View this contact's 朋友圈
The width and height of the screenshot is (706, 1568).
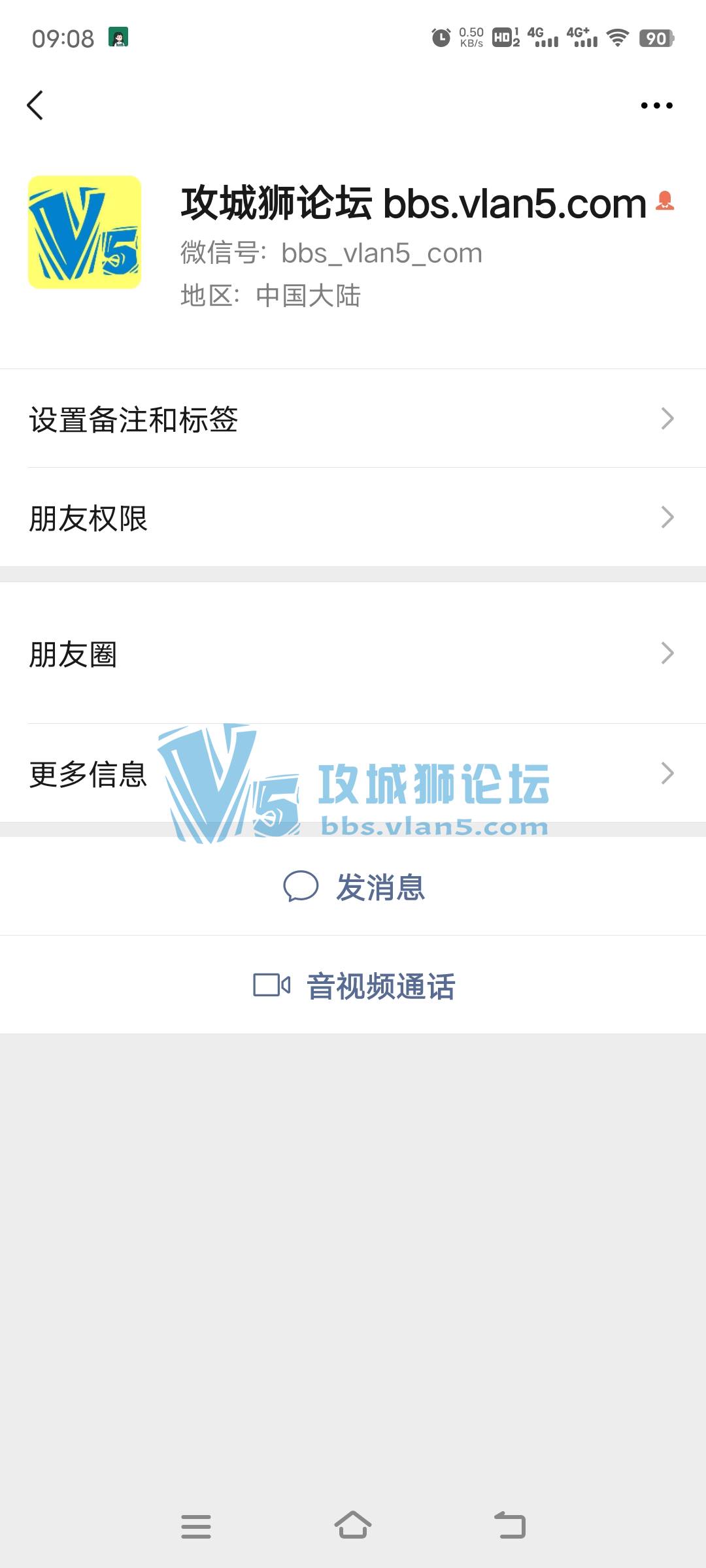click(353, 653)
